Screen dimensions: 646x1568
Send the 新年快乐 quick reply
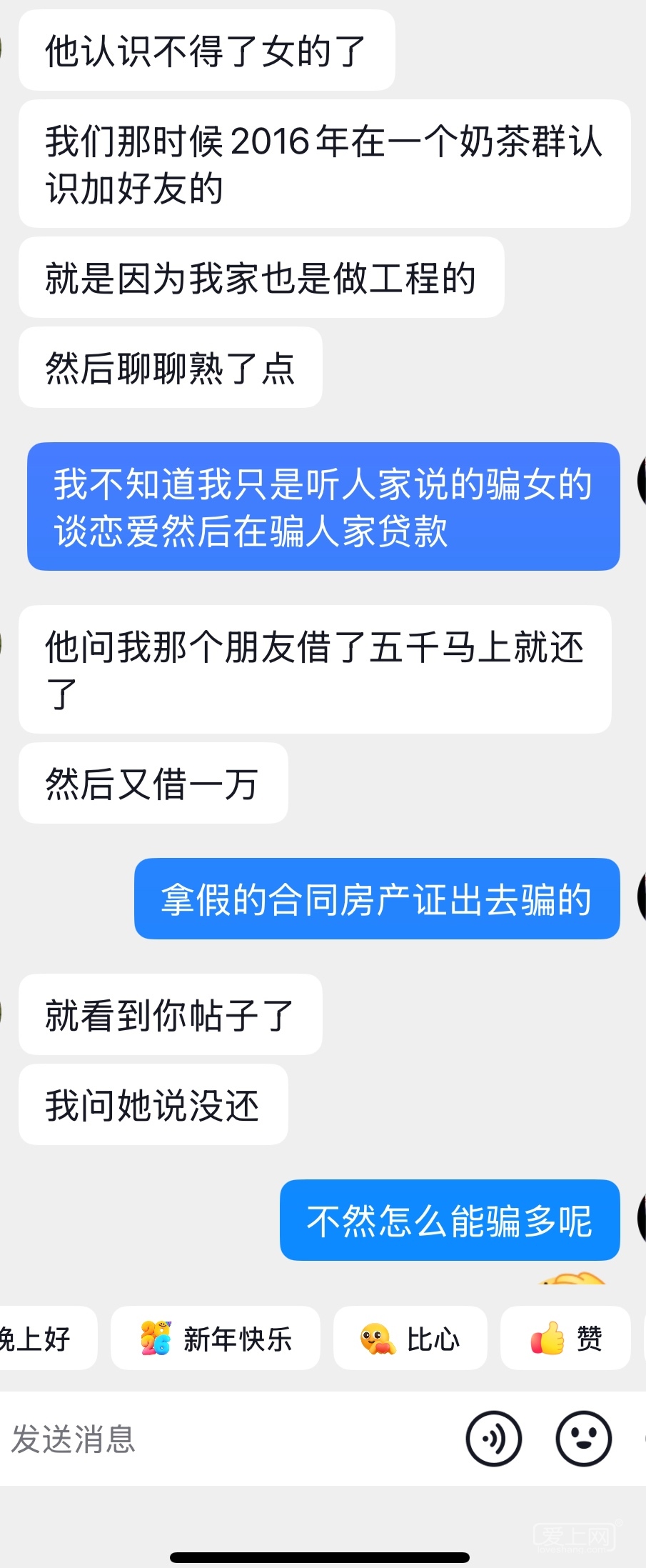tap(216, 1338)
